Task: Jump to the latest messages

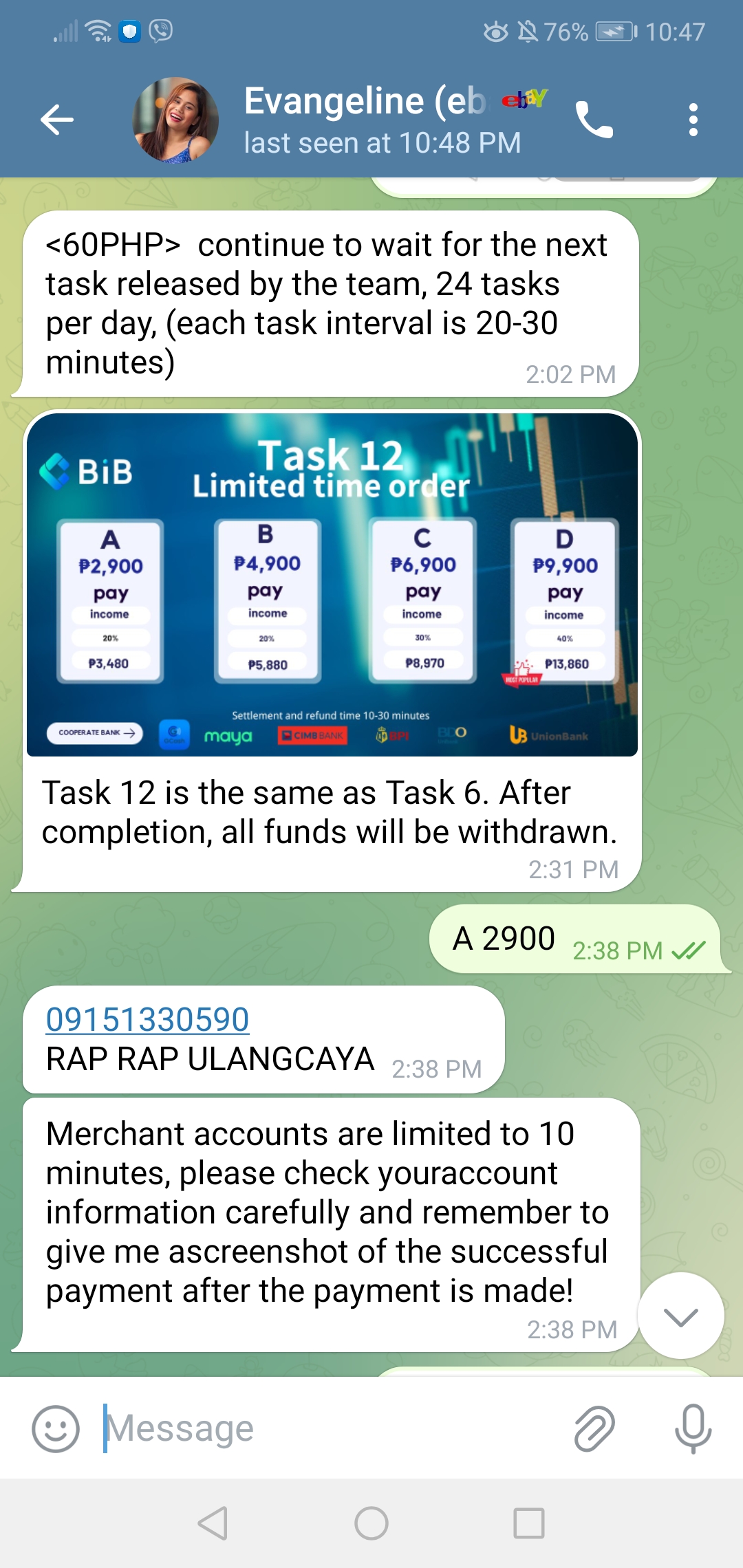Action: 680,1316
